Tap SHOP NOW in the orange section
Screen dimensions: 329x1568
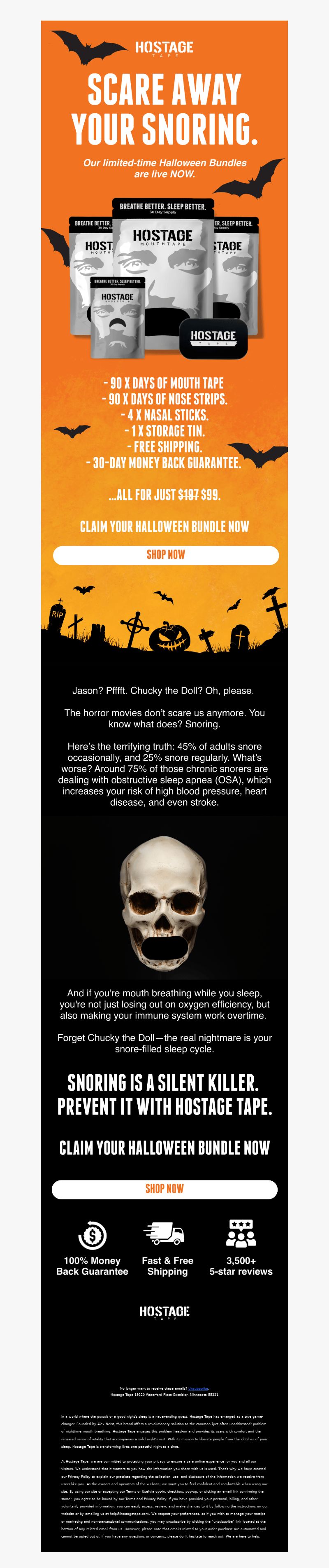click(165, 554)
